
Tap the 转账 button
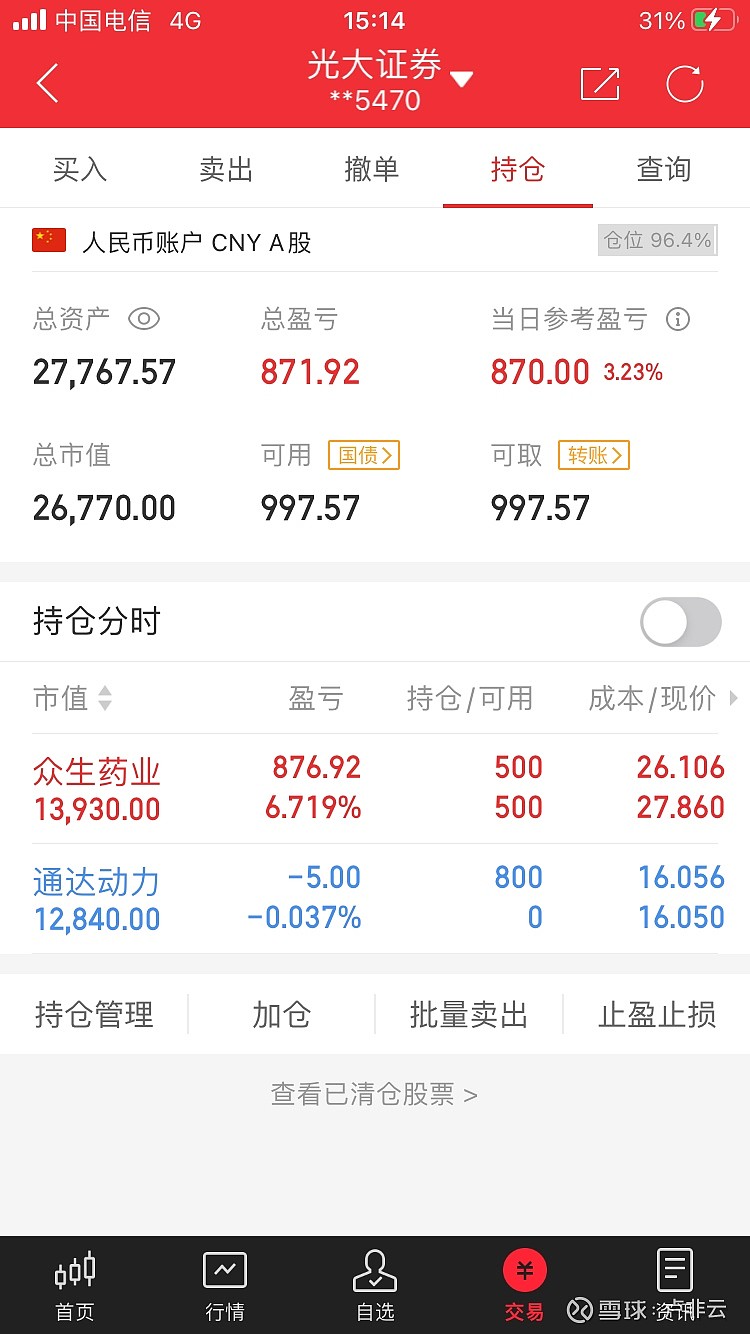(x=594, y=456)
